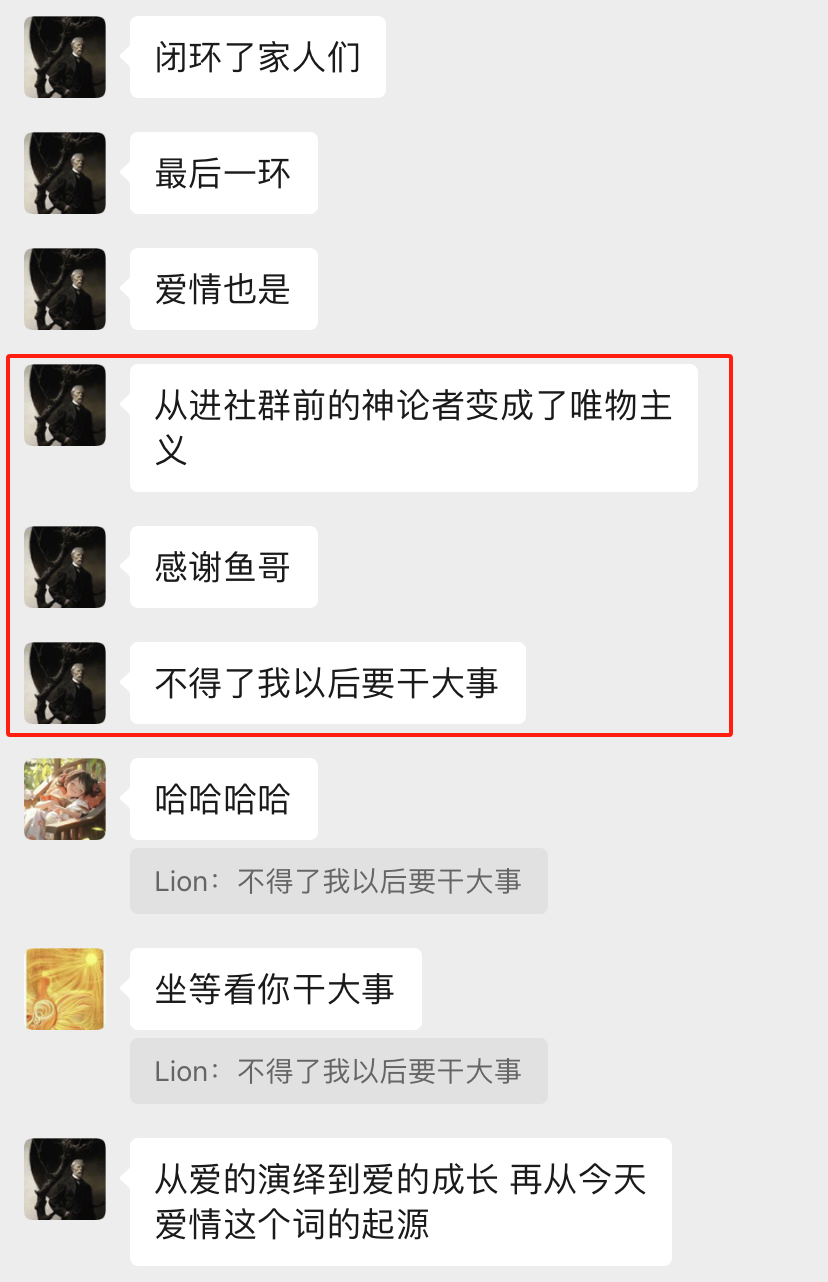The width and height of the screenshot is (828, 1282).
Task: Tap quoted Lion reply under "哈哈哈哈"
Action: [x=338, y=881]
